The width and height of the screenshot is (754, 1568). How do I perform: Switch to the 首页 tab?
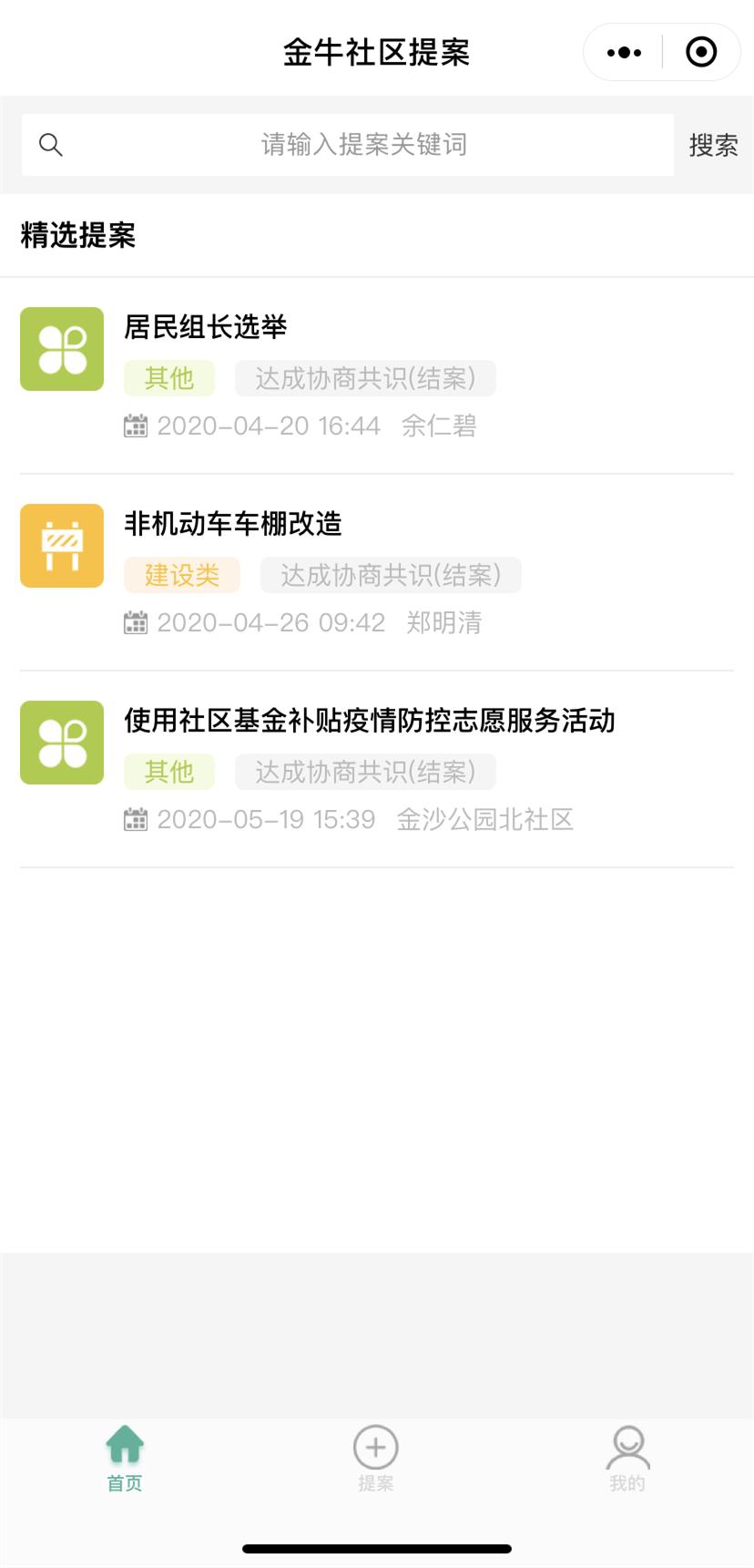point(125,1458)
